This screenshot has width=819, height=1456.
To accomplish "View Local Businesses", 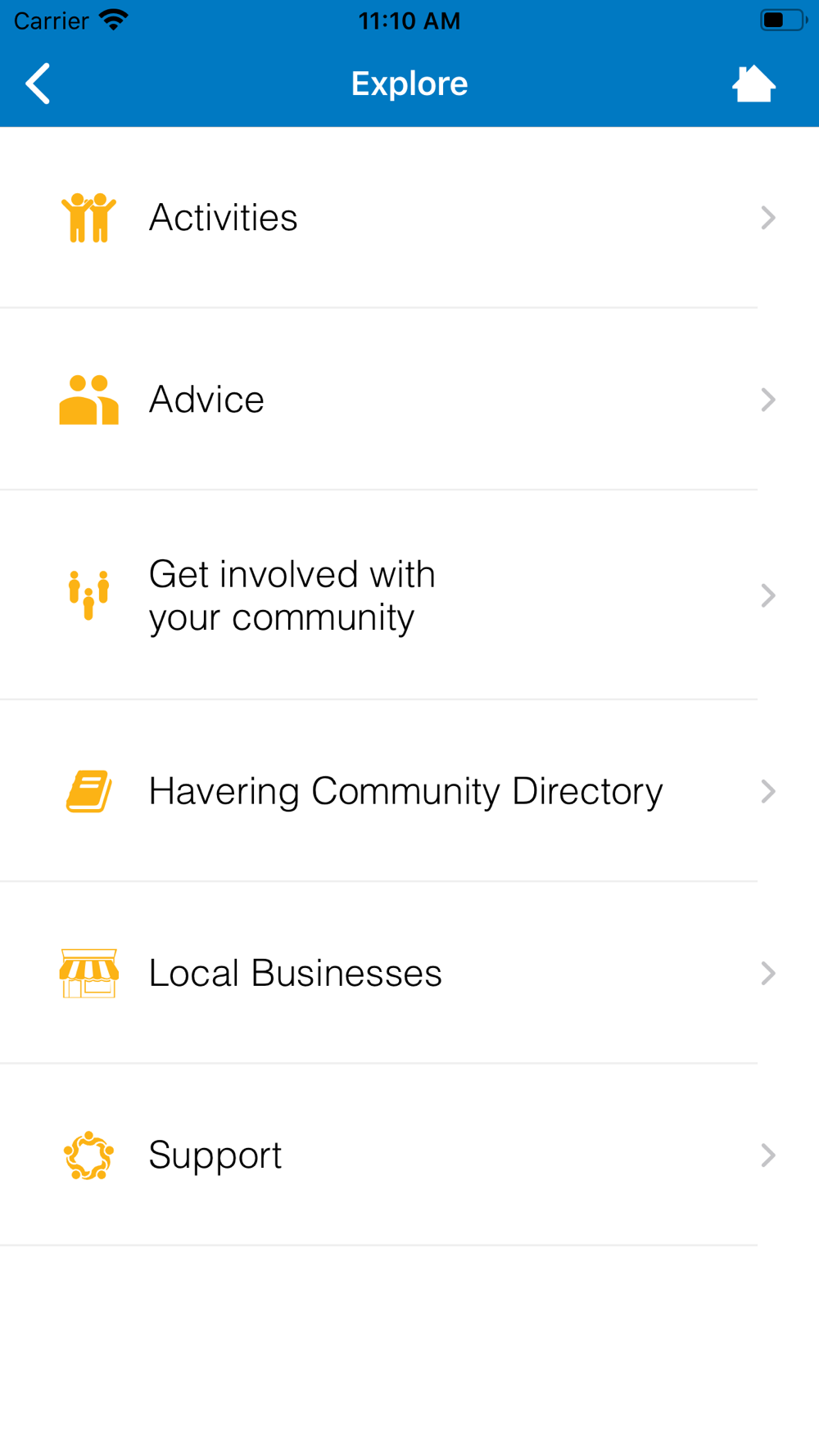I will tap(409, 973).
